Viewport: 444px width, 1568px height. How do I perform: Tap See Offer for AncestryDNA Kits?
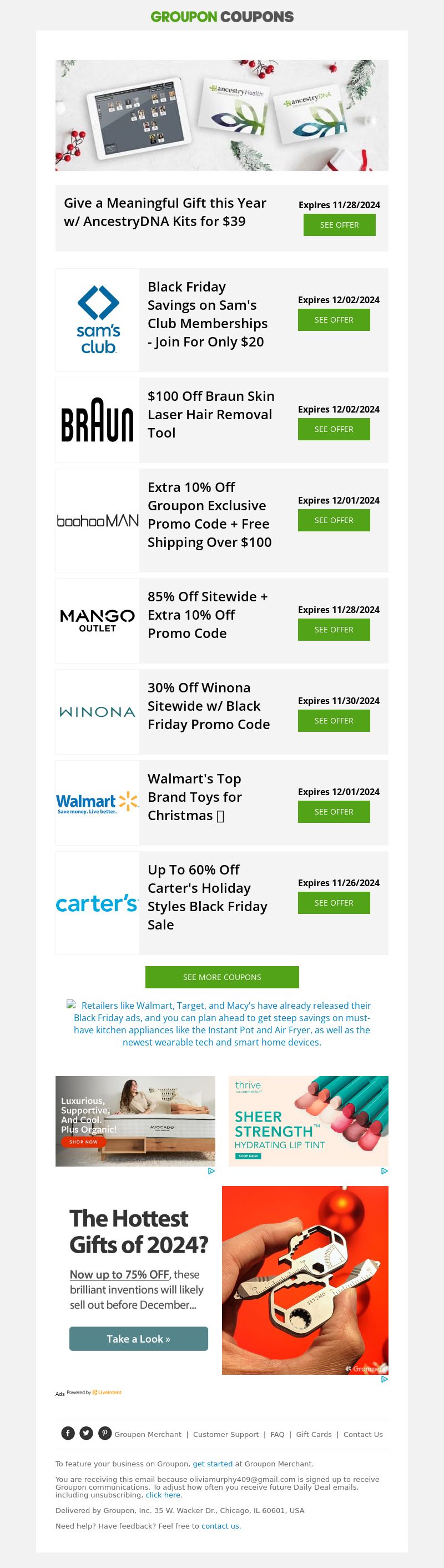pyautogui.click(x=340, y=225)
